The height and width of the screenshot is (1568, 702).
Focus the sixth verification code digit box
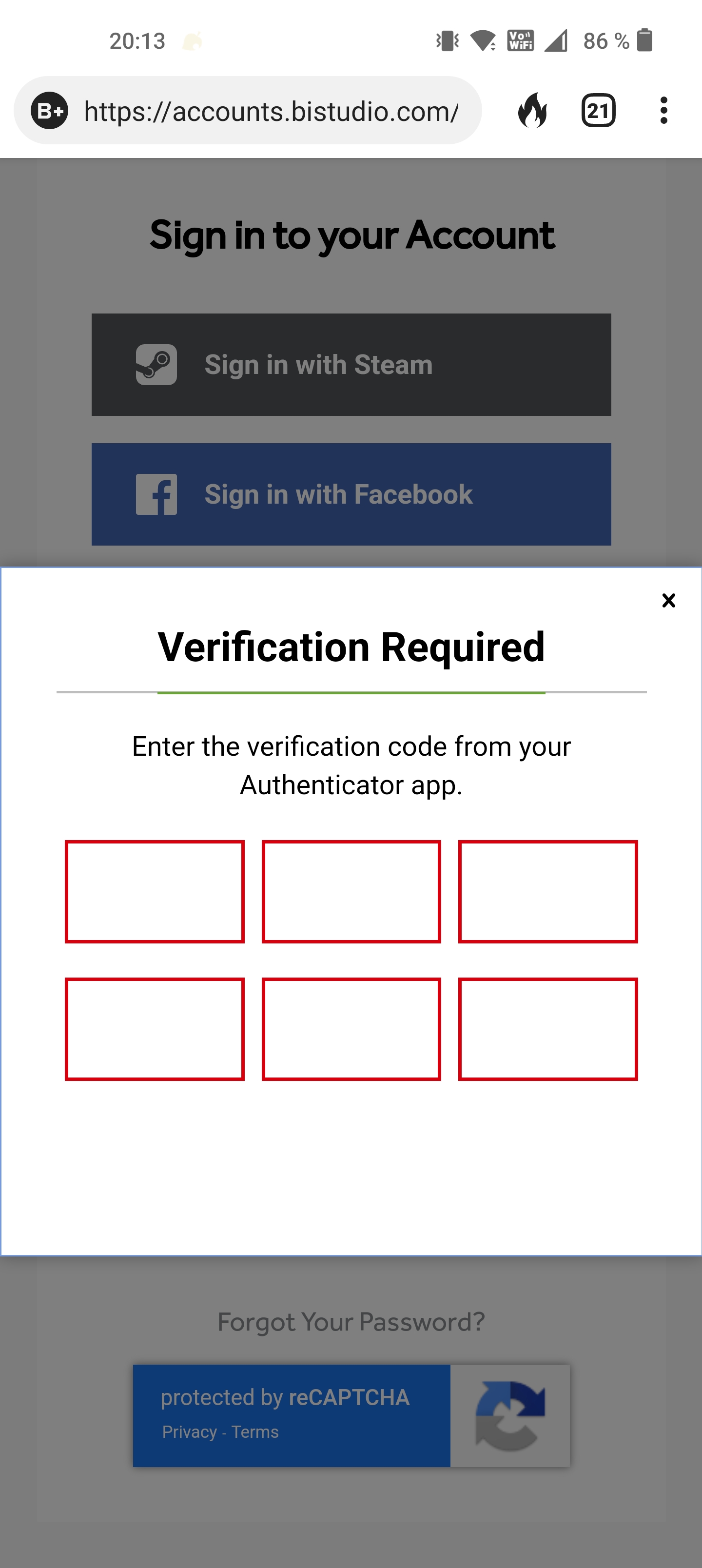[x=548, y=1029]
